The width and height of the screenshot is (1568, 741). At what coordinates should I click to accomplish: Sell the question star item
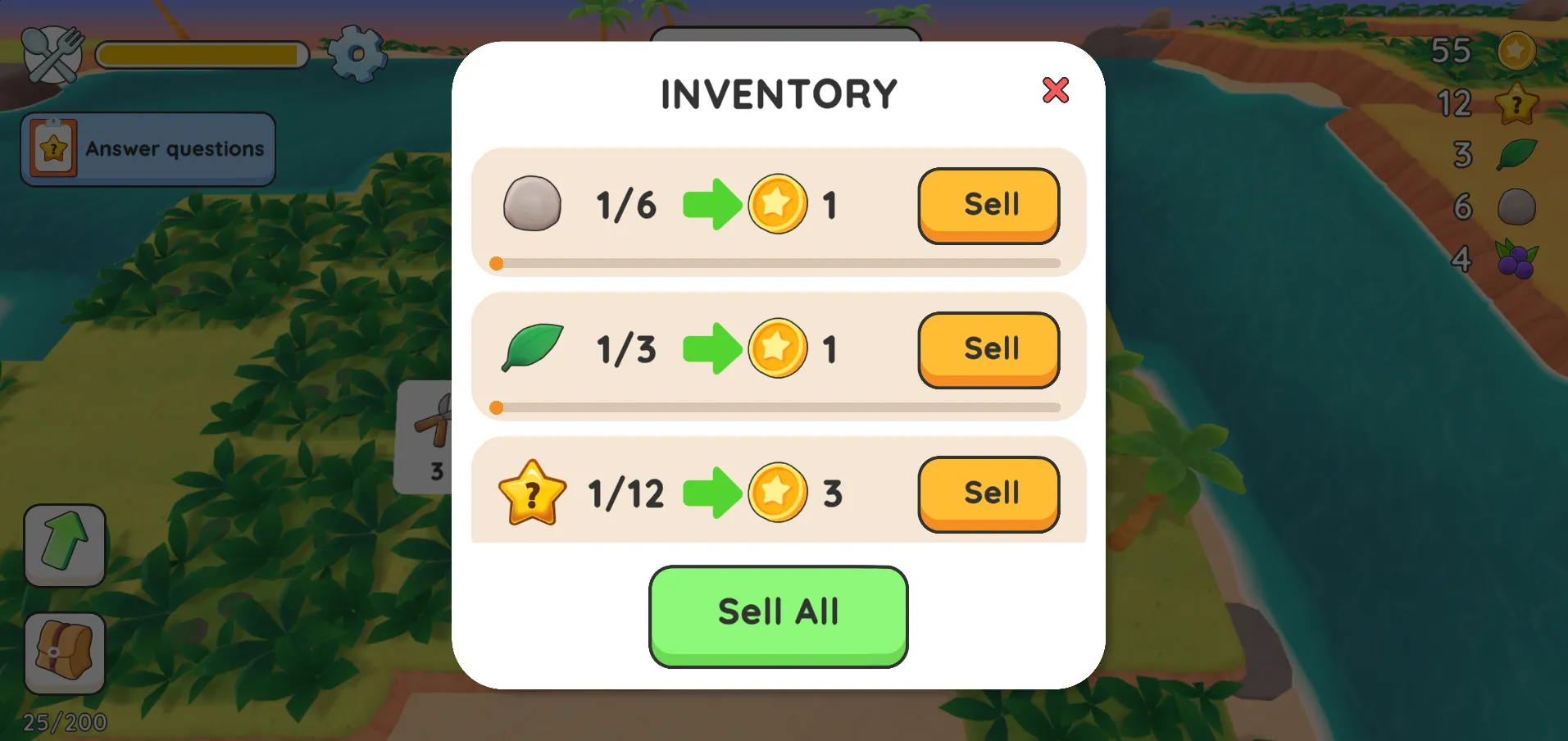tap(989, 493)
